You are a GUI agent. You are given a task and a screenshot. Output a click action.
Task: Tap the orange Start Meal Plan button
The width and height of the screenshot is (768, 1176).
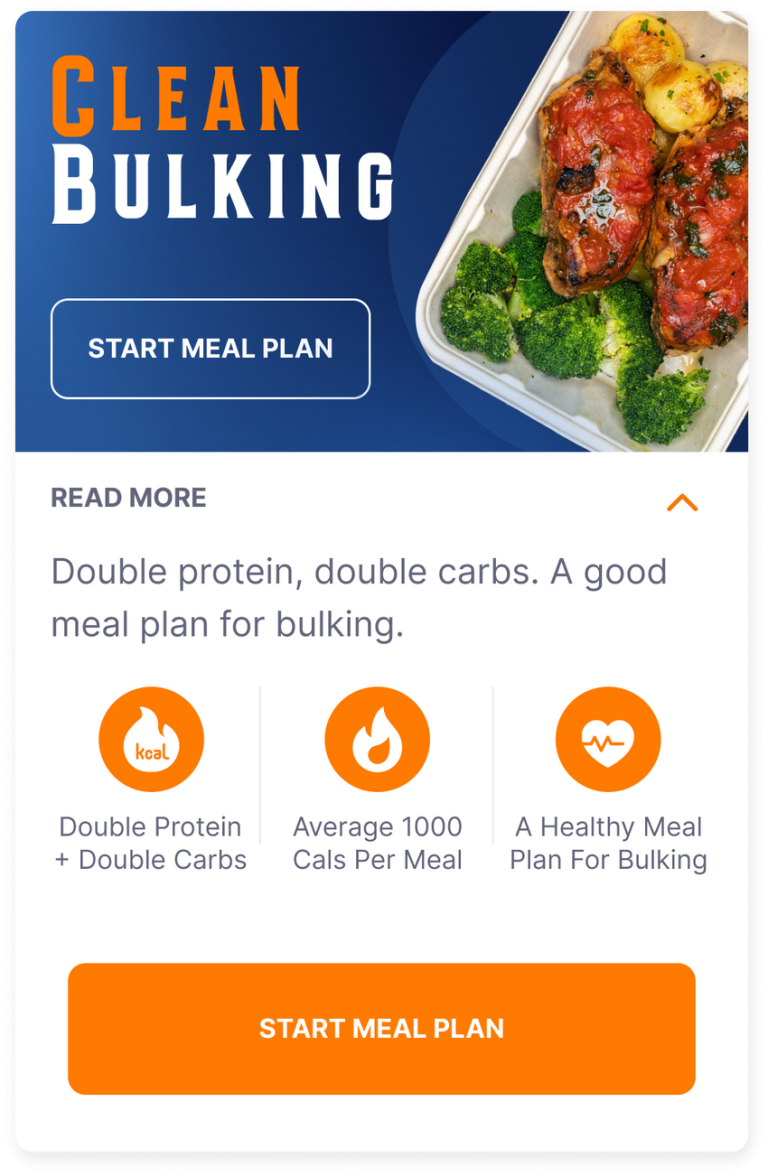click(381, 1028)
